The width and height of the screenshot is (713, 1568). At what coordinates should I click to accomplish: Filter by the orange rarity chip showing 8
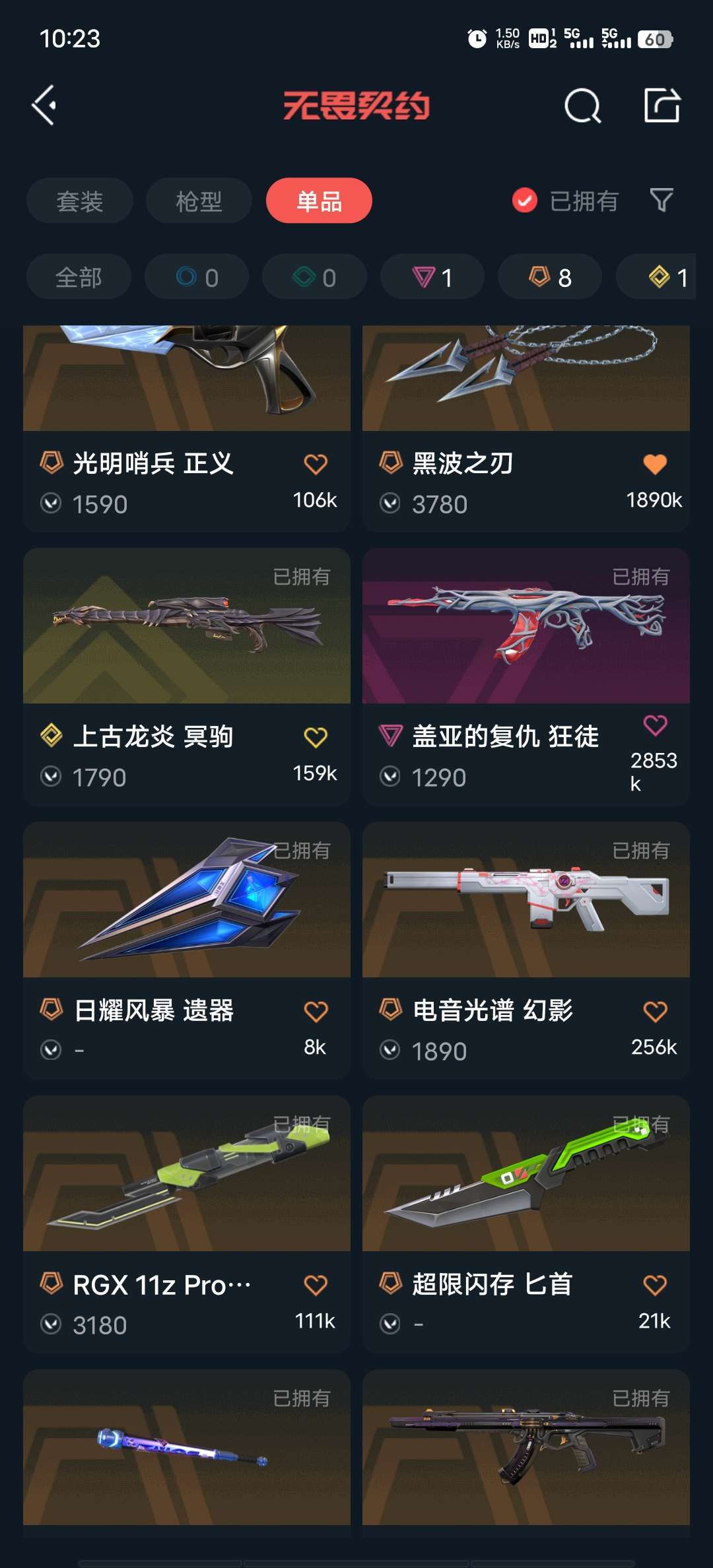pos(550,277)
